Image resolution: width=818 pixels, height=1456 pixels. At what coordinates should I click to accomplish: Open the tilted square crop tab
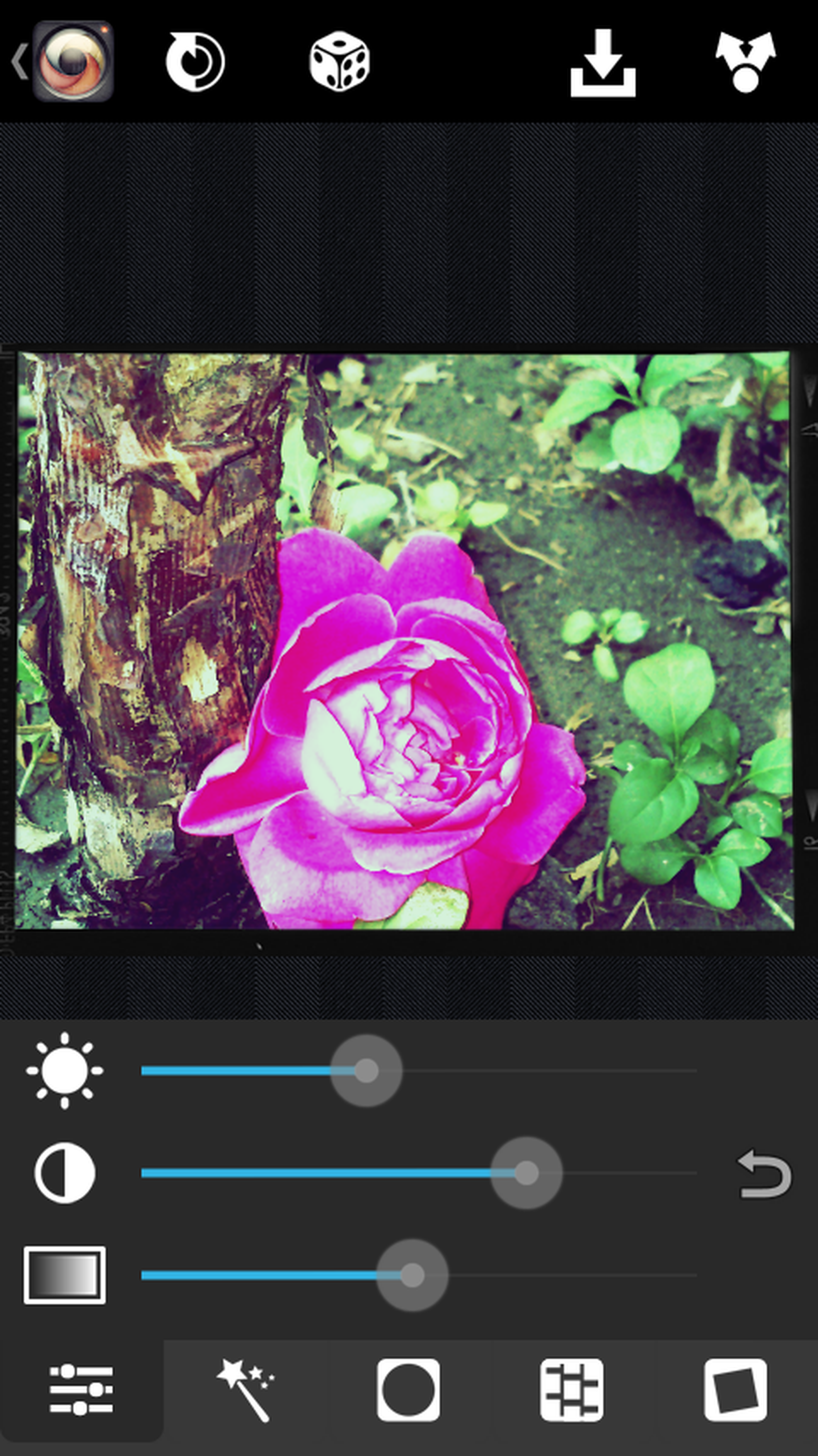click(x=735, y=1390)
